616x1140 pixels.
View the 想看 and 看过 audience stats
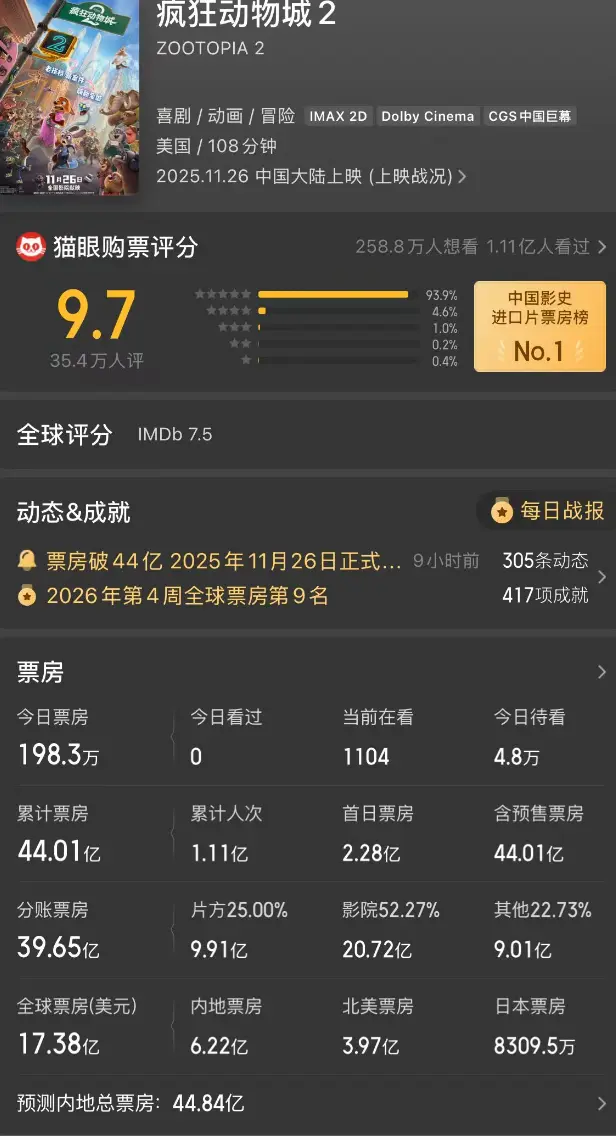tap(481, 247)
